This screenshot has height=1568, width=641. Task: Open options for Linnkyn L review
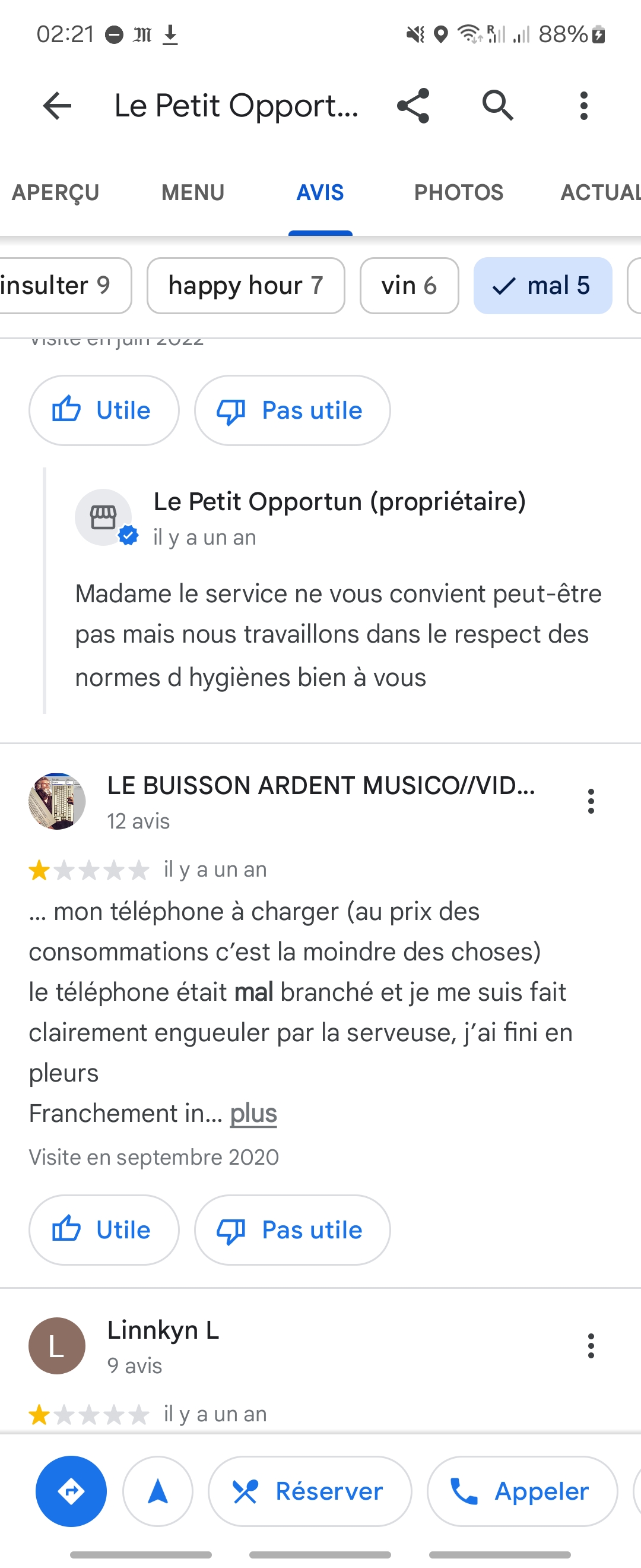[591, 1346]
